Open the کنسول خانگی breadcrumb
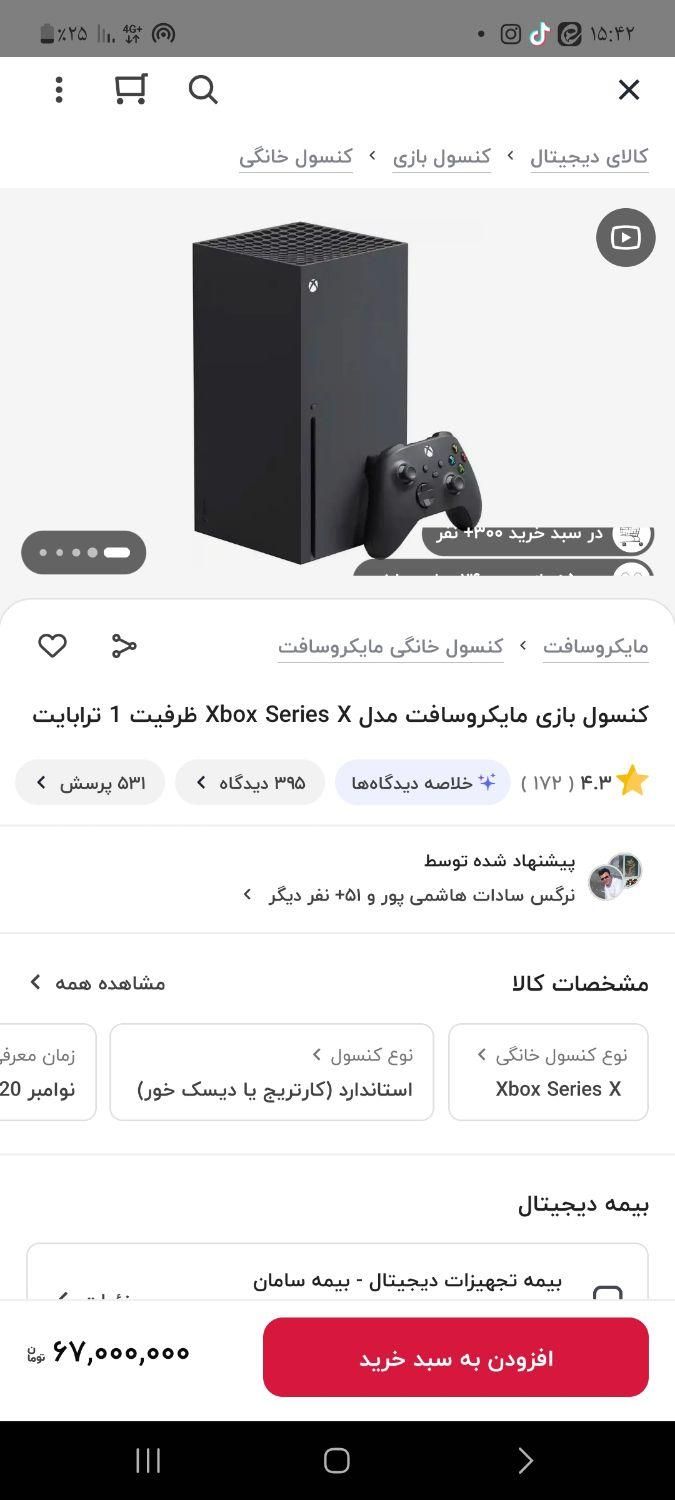The width and height of the screenshot is (675, 1500). click(295, 157)
